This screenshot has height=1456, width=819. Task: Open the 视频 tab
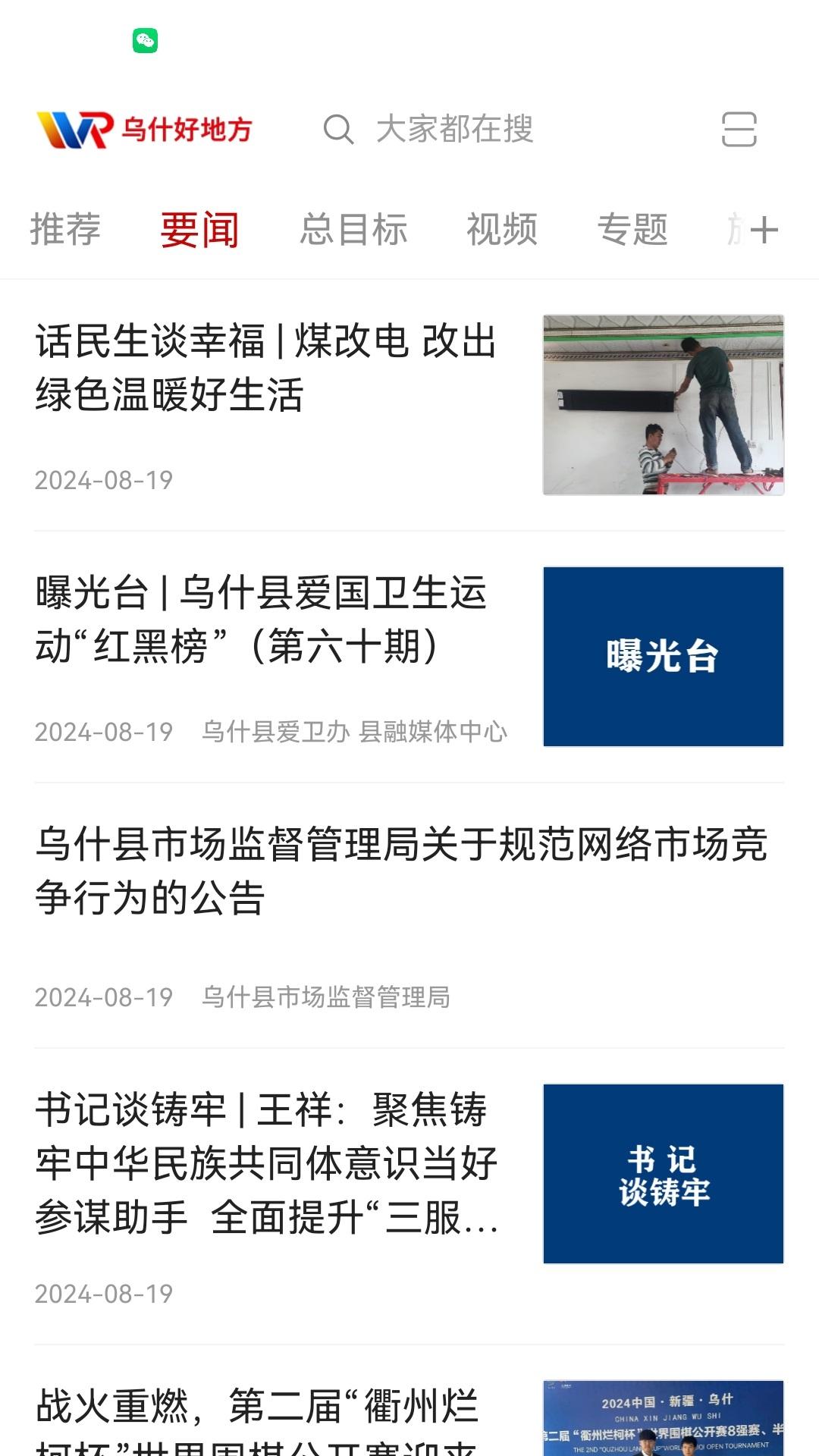tap(503, 229)
